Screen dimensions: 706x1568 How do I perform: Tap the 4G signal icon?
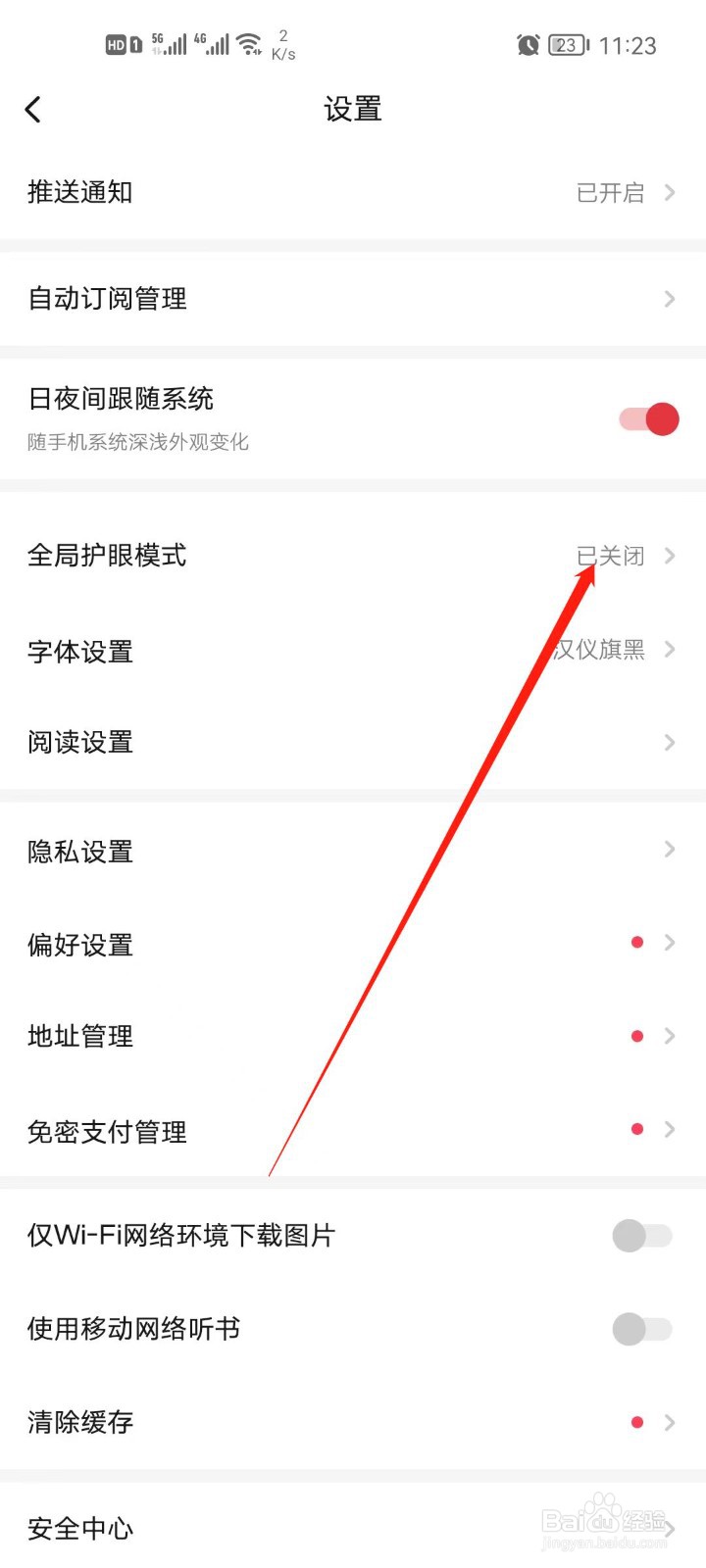point(214,42)
